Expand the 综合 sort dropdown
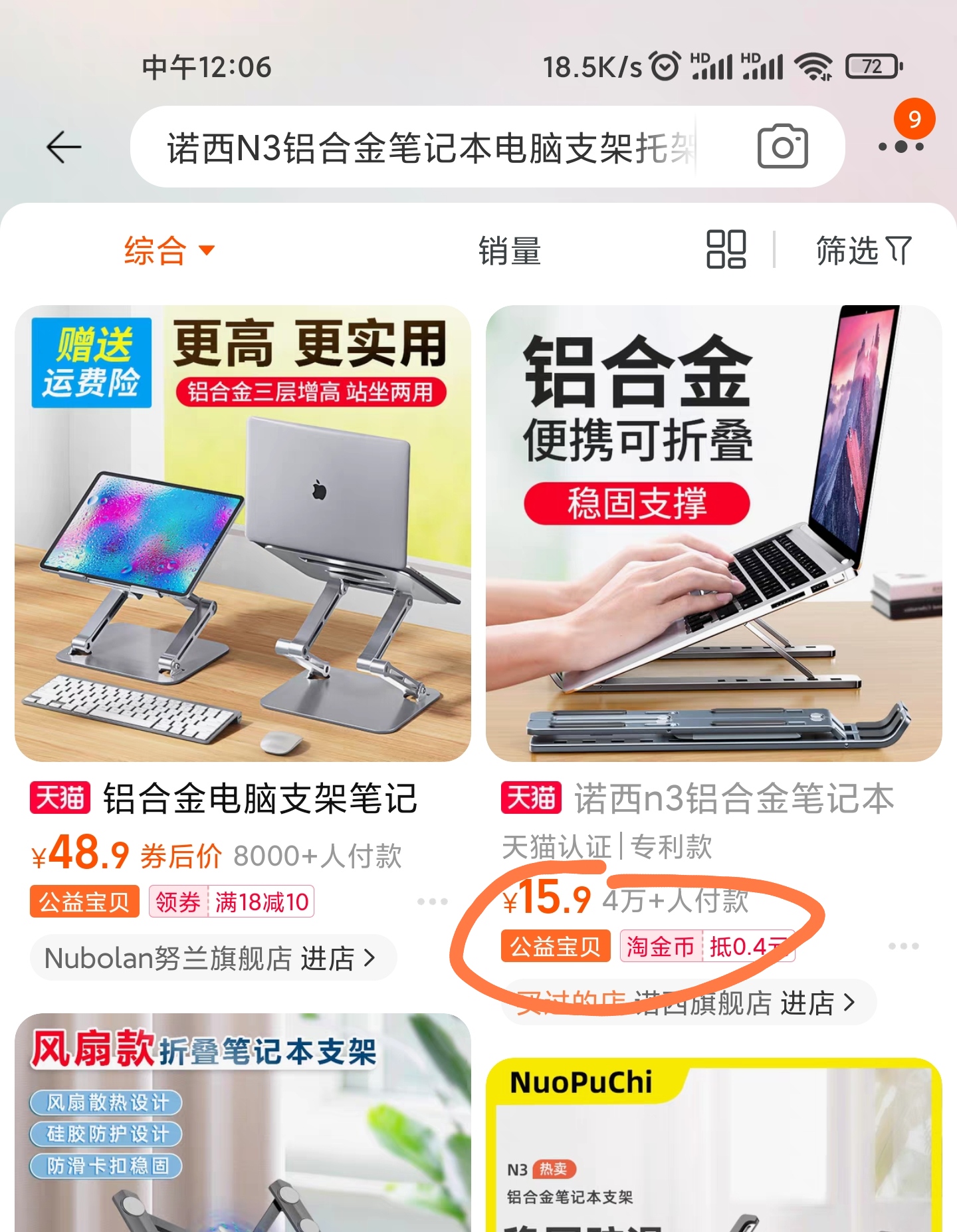Viewport: 957px width, 1232px height. click(x=169, y=251)
